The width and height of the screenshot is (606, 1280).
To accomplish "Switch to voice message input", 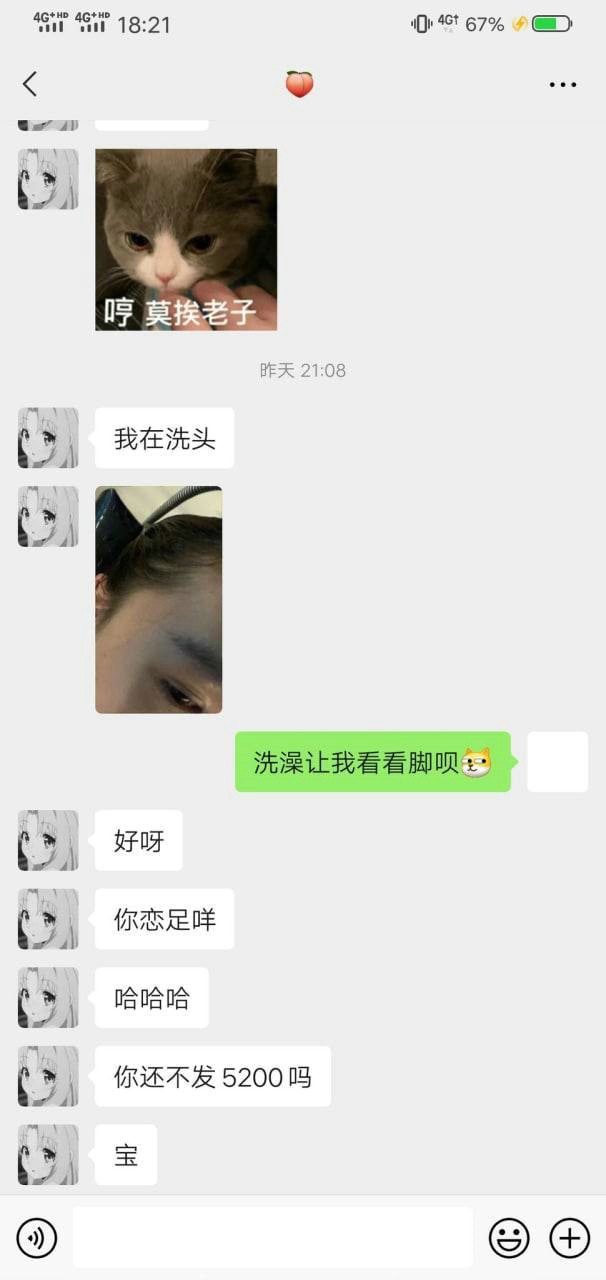I will pos(37,1239).
